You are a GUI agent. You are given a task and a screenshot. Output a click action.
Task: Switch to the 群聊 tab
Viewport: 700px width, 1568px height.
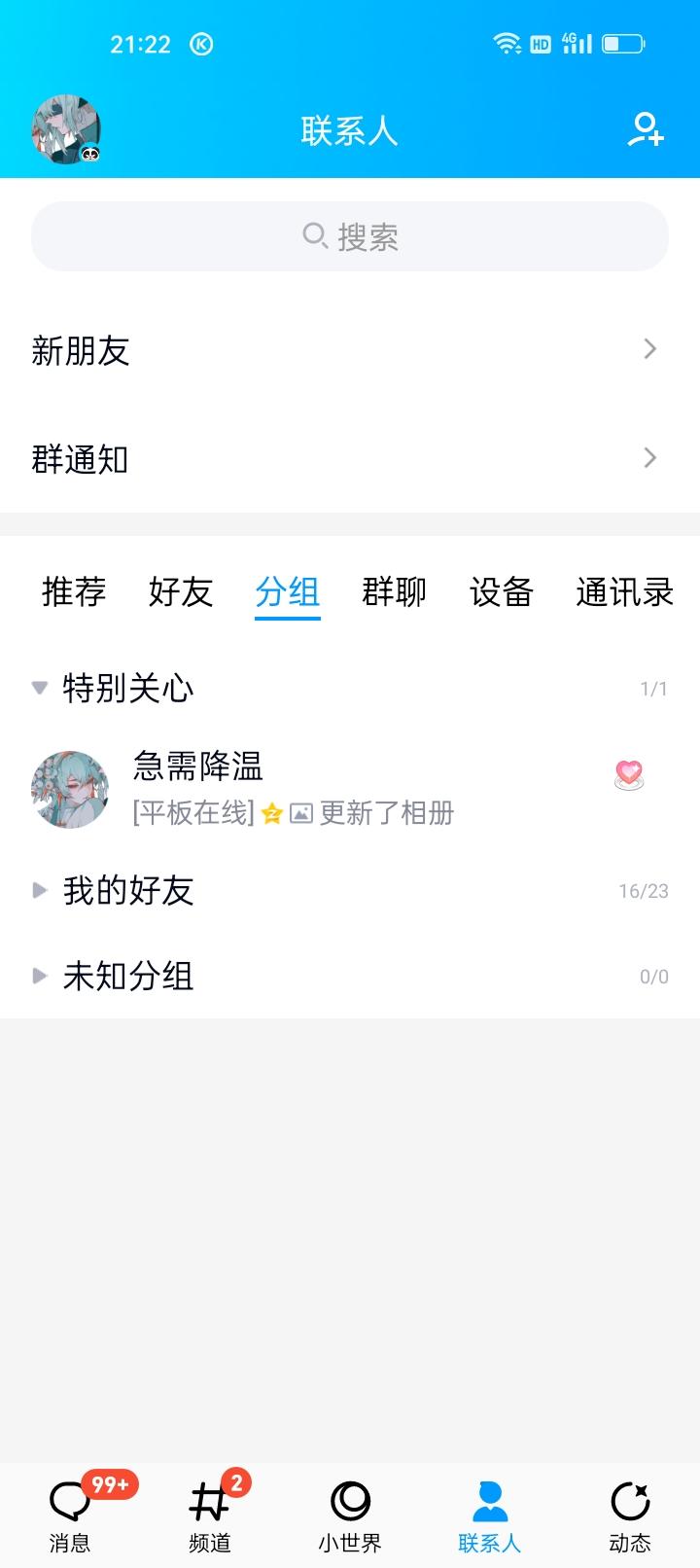(x=394, y=593)
